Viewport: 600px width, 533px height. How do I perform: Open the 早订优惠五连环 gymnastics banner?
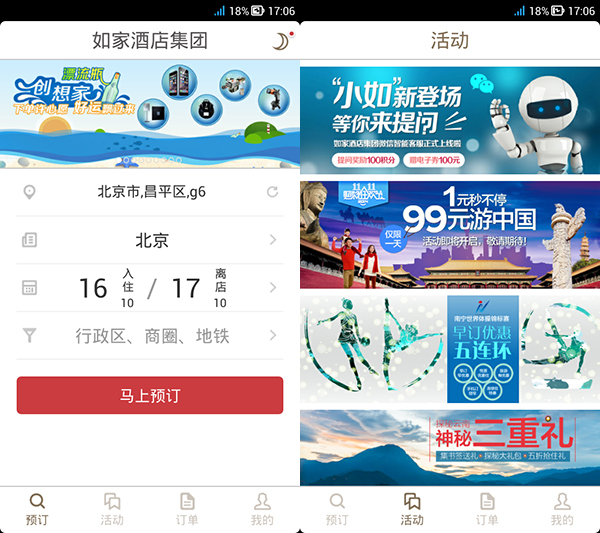coord(450,350)
